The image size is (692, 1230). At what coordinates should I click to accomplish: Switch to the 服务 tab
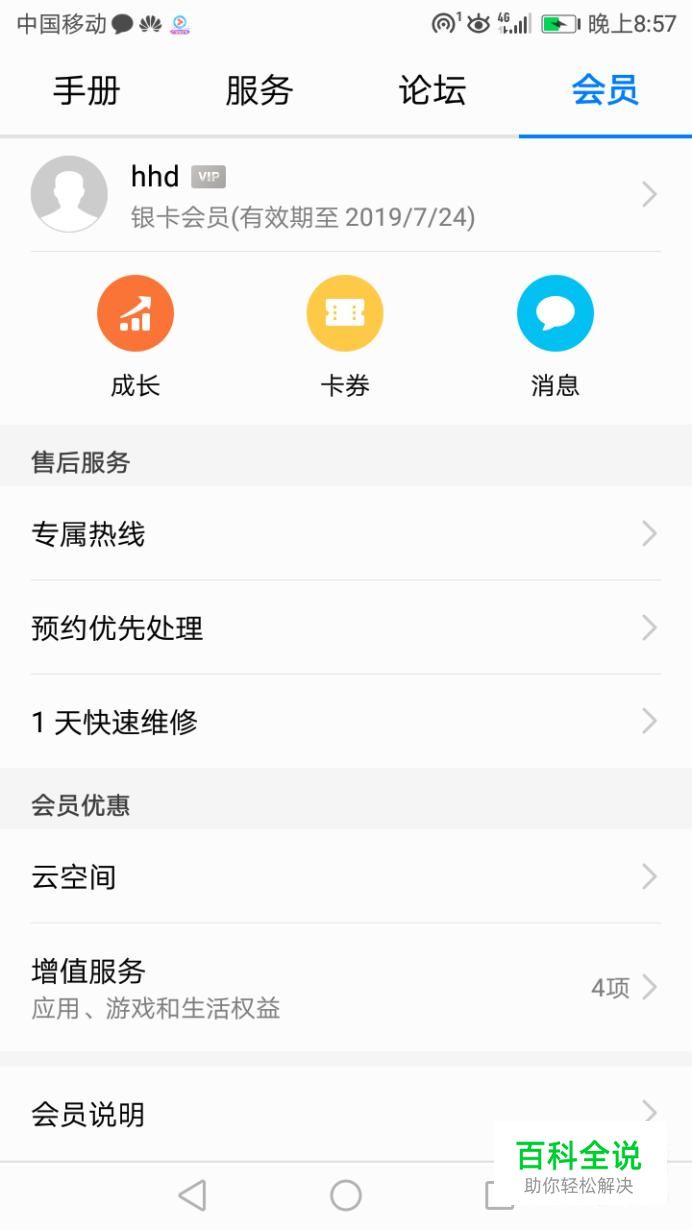pos(259,91)
